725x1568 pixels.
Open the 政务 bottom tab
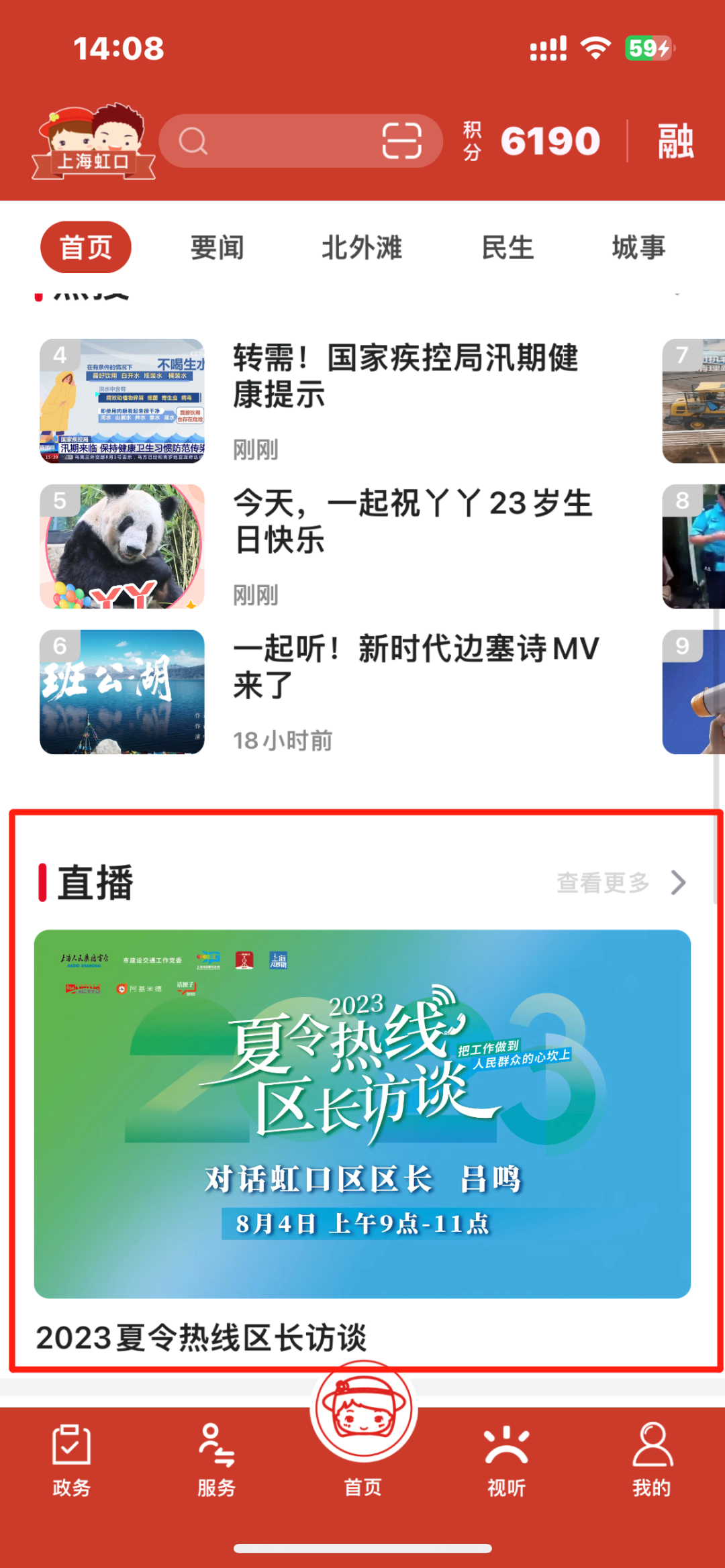(x=71, y=1461)
